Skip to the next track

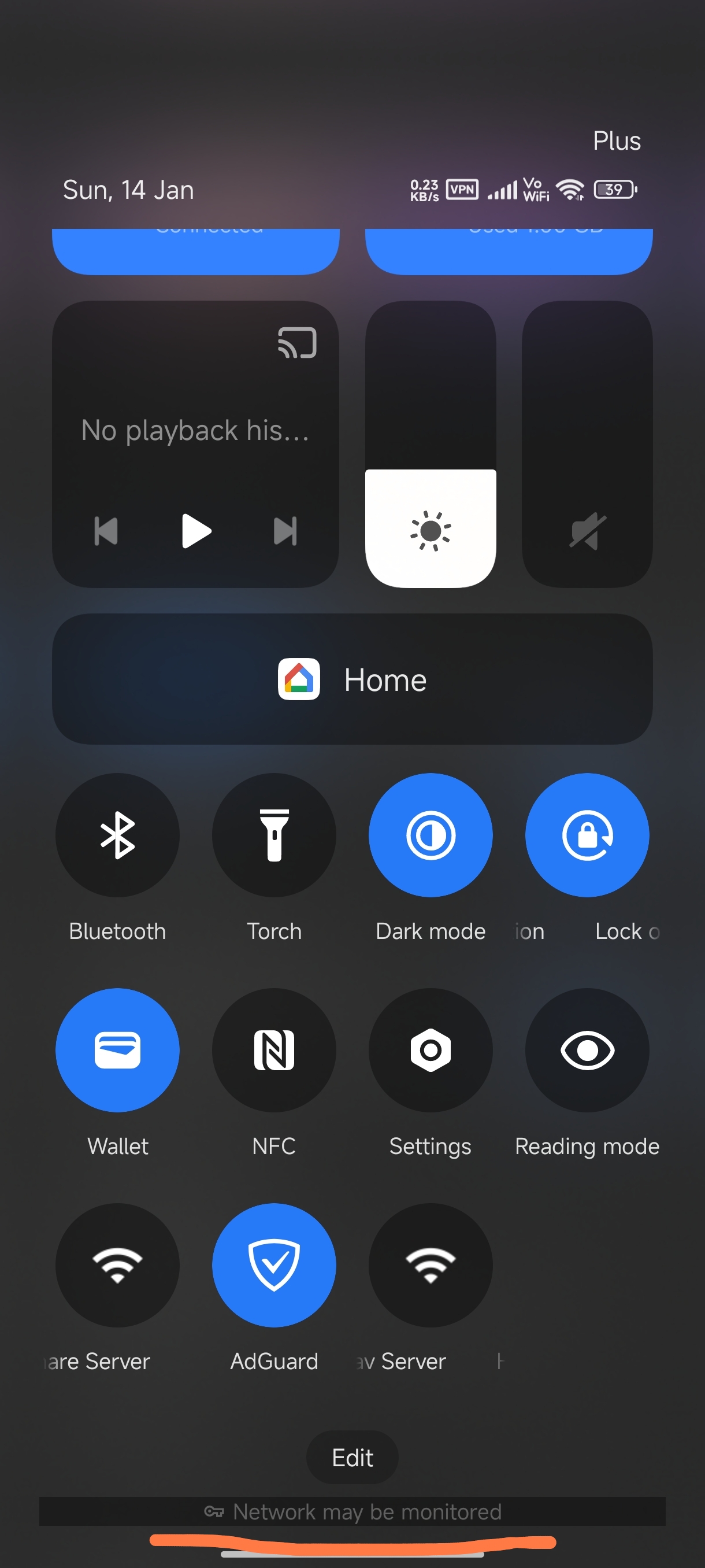(285, 531)
